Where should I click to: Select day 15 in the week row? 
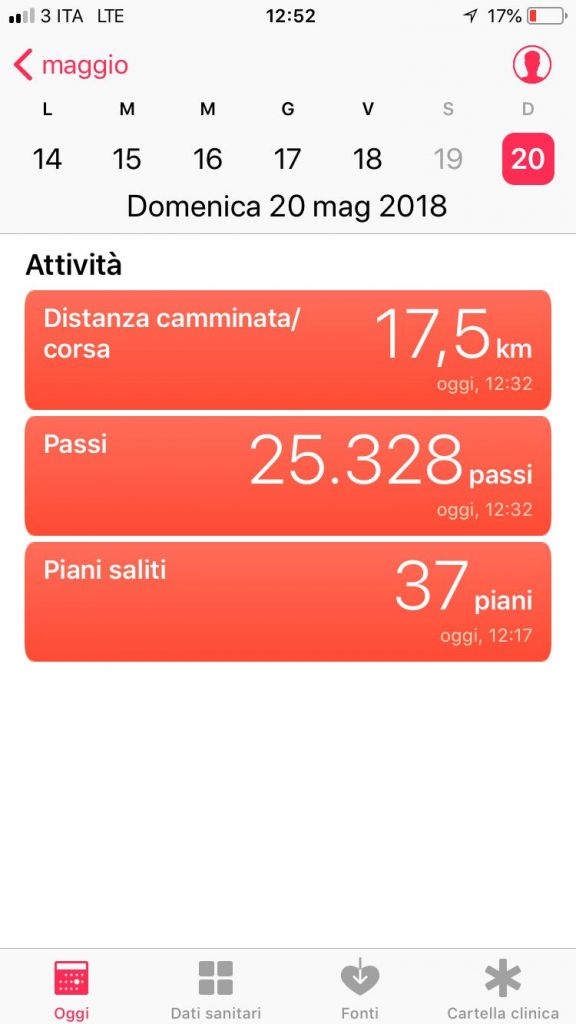click(127, 159)
